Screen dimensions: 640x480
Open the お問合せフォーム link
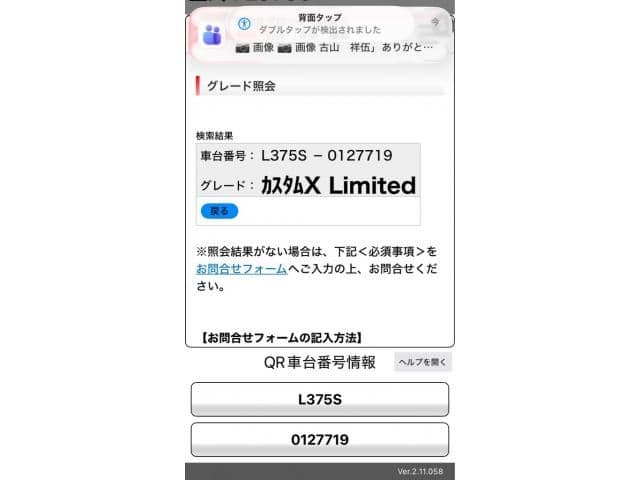point(241,269)
